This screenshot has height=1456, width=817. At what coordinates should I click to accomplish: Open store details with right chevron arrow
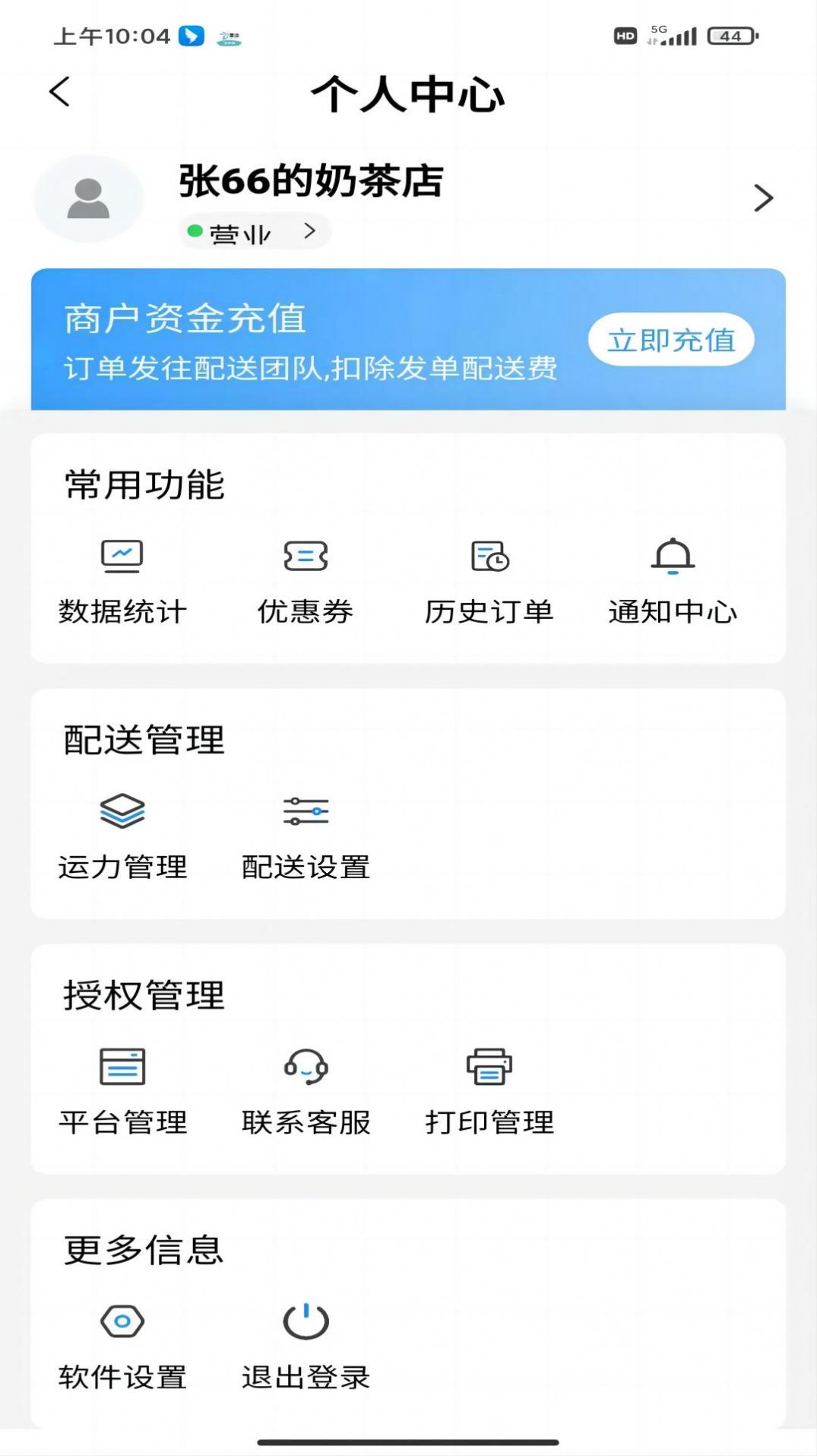click(764, 198)
